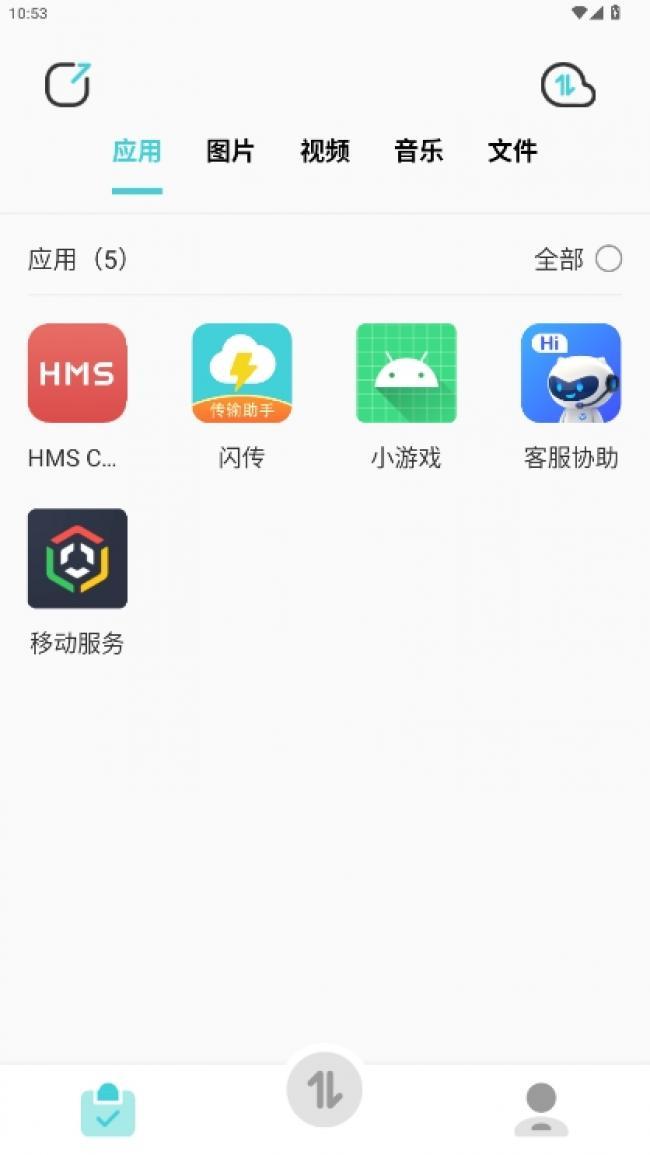Select the 客服协助 app
Image resolution: width=650 pixels, height=1155 pixels.
coord(571,374)
